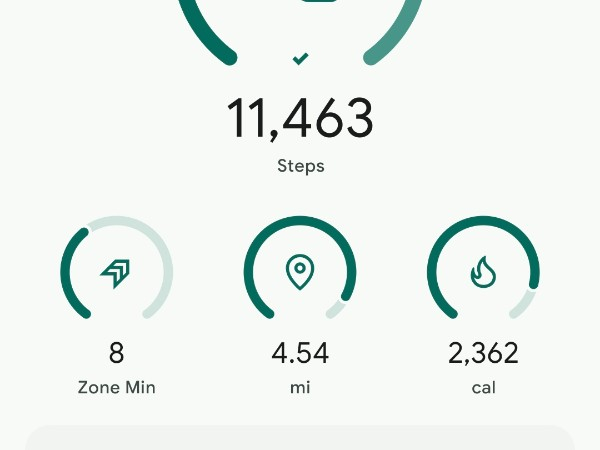View Zone Min activity ring details
Screen dimensions: 600x450
point(117,272)
